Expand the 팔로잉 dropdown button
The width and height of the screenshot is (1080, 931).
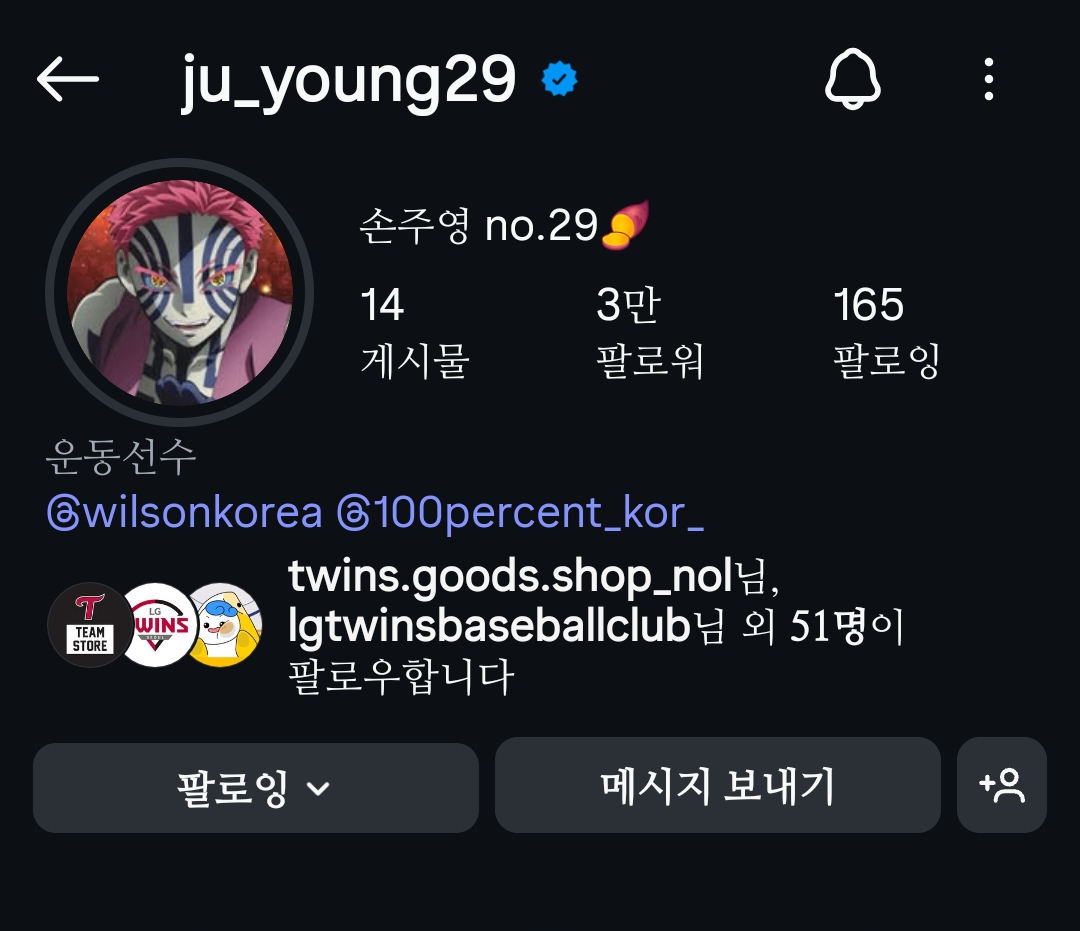pyautogui.click(x=255, y=787)
